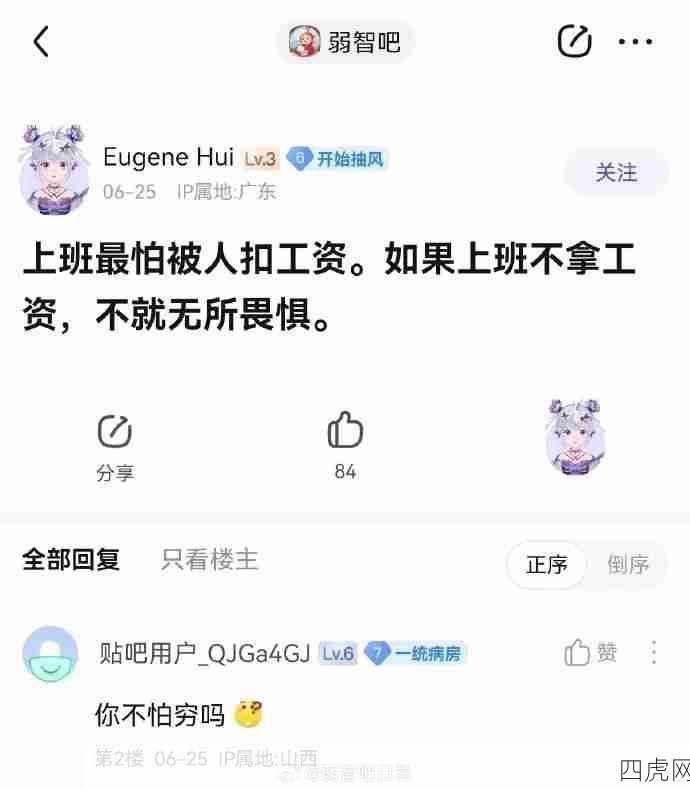Follow Eugene Hui with 关注 button

tap(615, 172)
